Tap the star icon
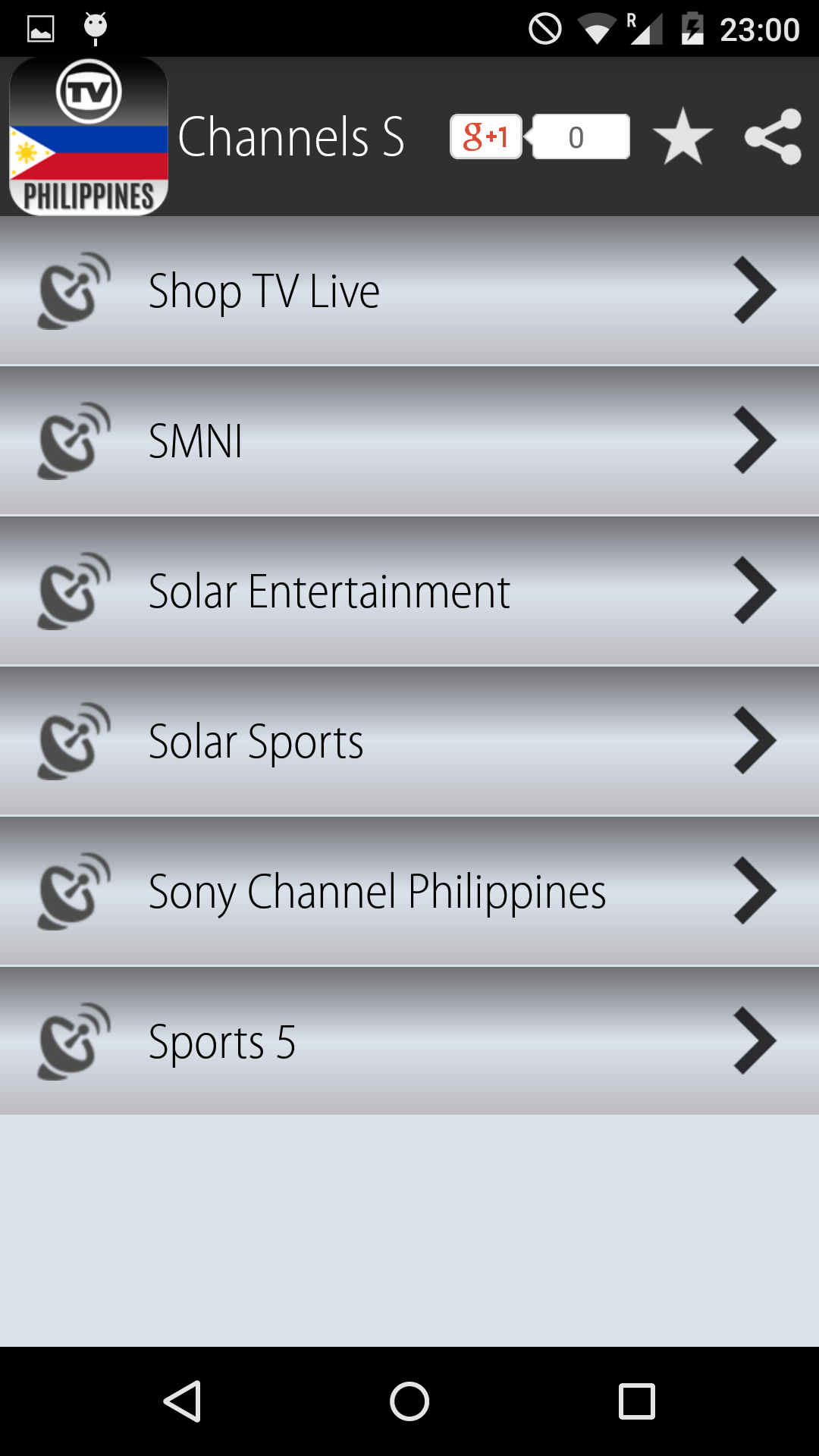The image size is (819, 1456). [682, 136]
